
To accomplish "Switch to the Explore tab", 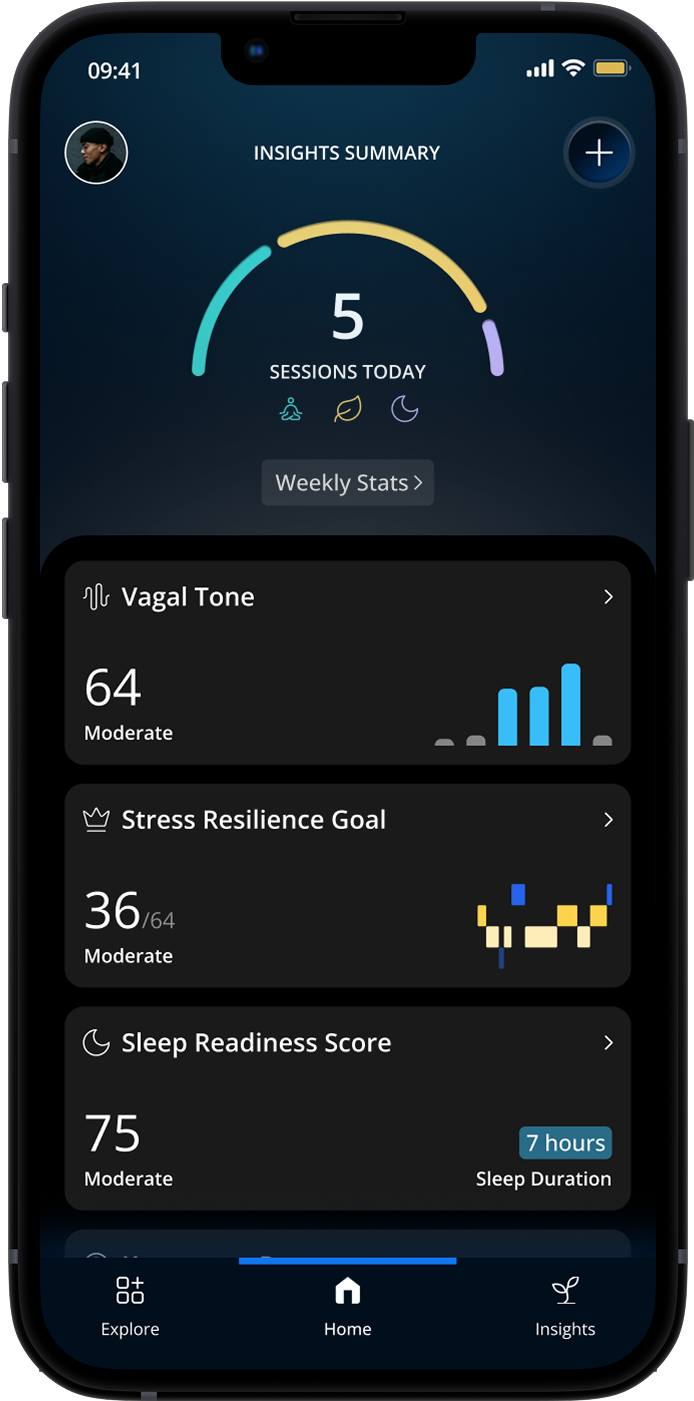I will [x=130, y=1306].
